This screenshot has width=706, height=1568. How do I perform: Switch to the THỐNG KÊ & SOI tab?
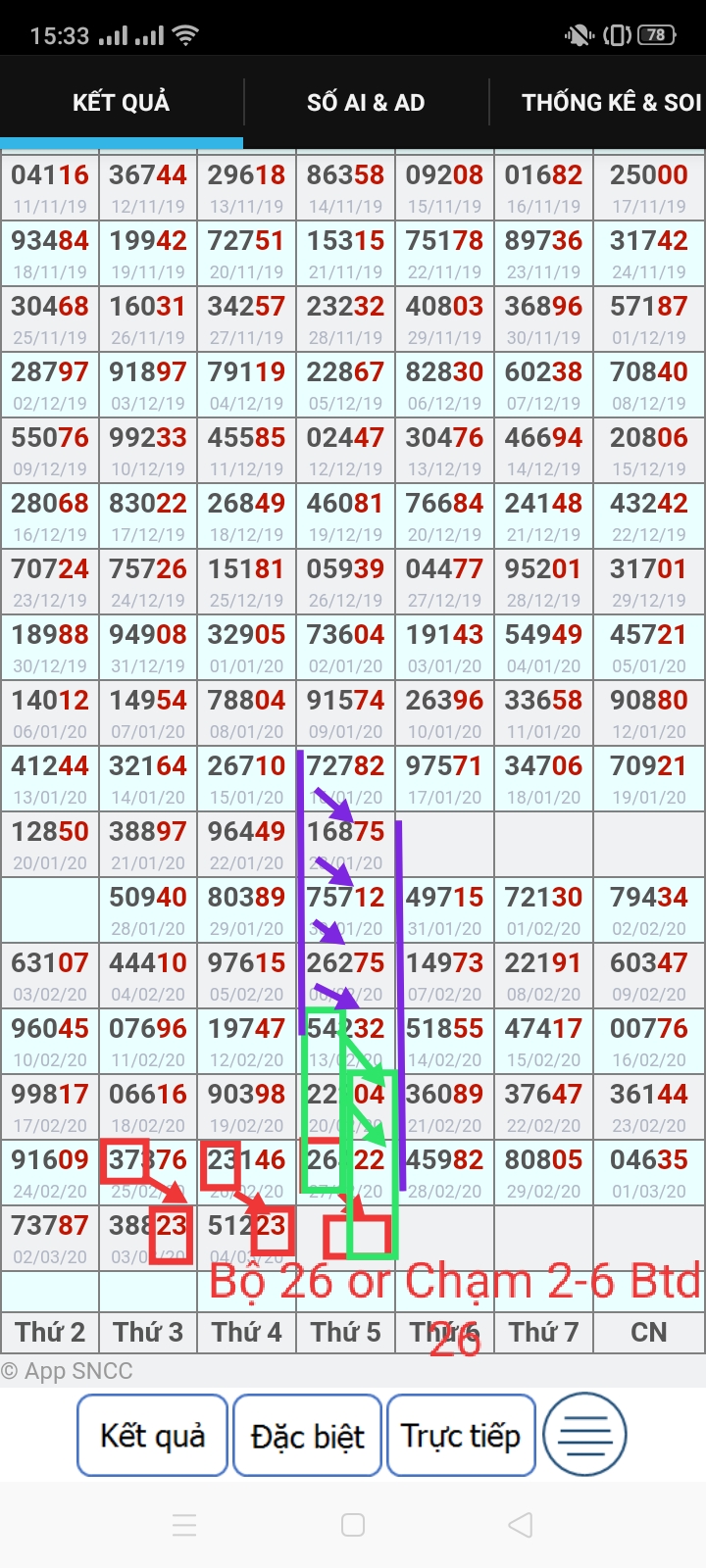(598, 102)
